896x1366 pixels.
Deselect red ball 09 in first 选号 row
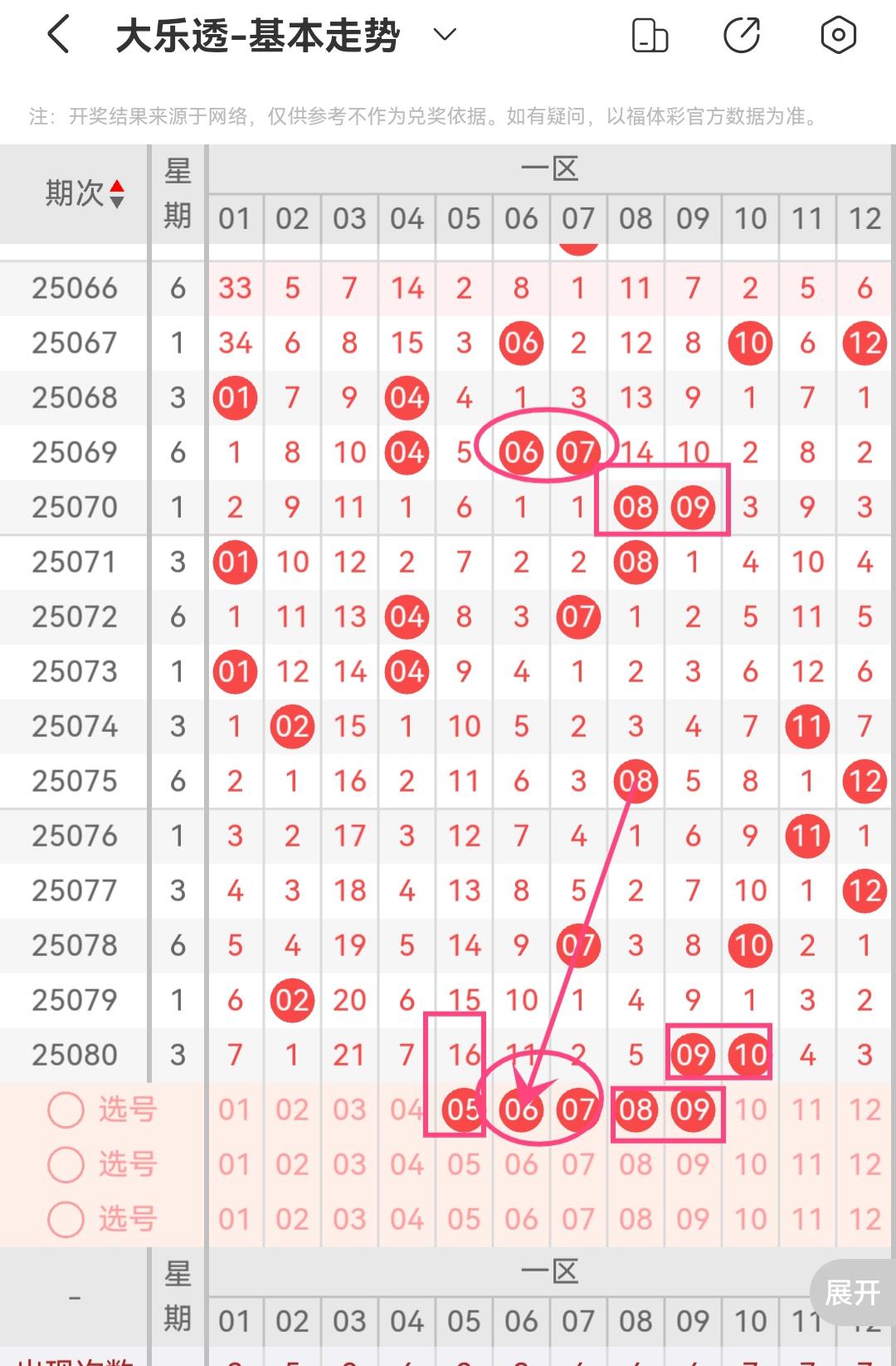point(693,1110)
